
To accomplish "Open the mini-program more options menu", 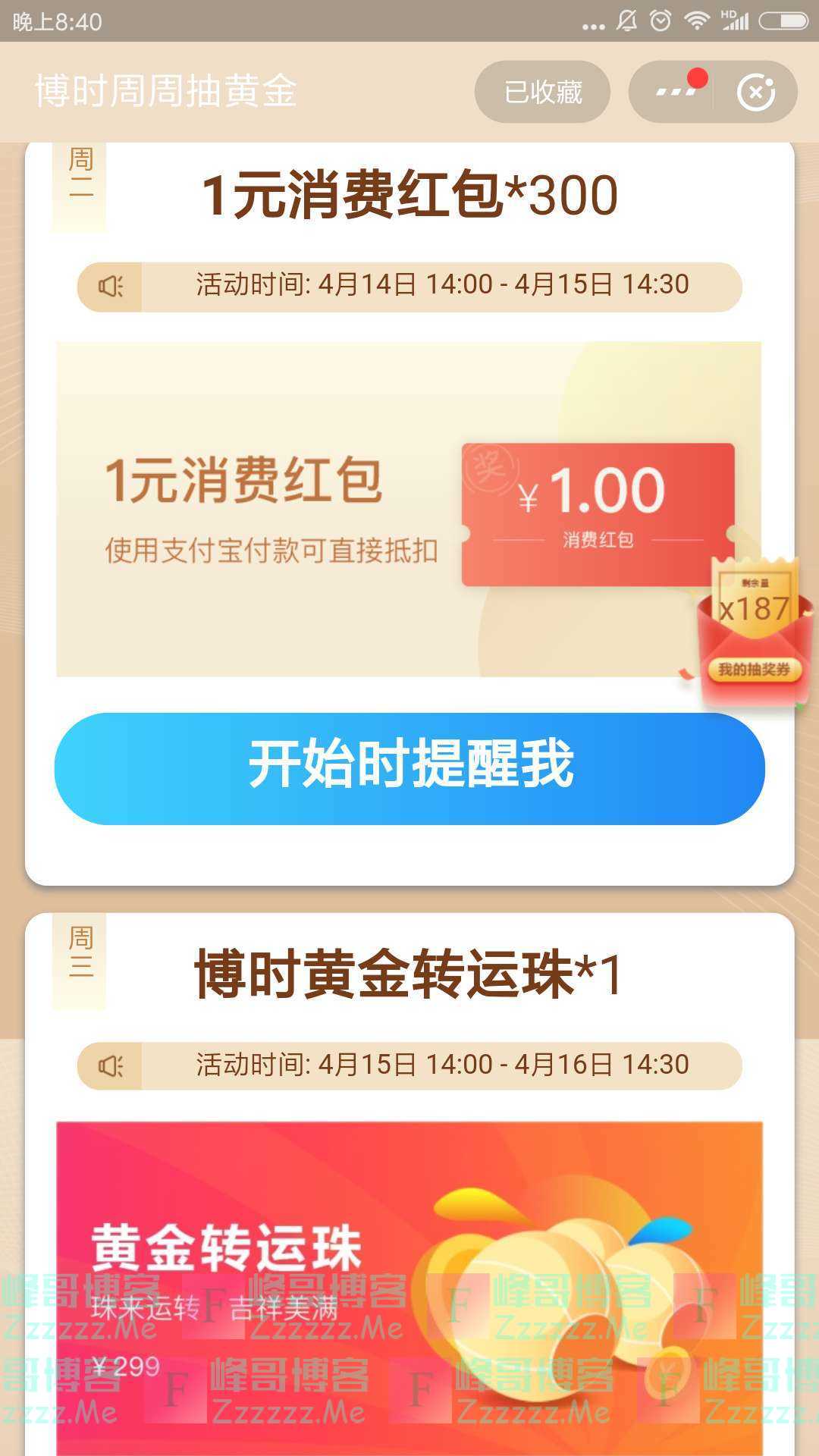I will [x=674, y=92].
